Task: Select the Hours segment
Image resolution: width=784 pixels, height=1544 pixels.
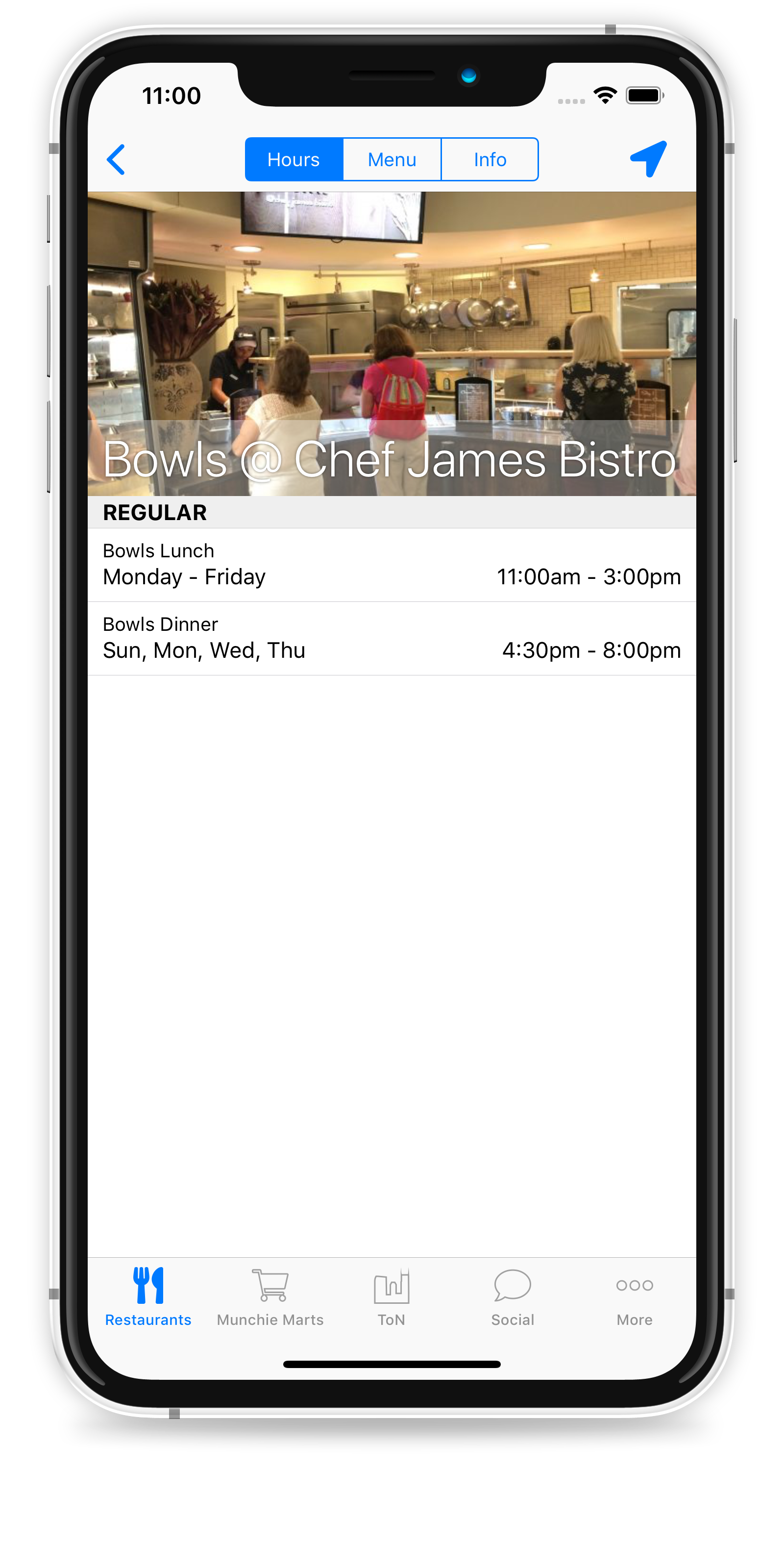Action: click(294, 159)
